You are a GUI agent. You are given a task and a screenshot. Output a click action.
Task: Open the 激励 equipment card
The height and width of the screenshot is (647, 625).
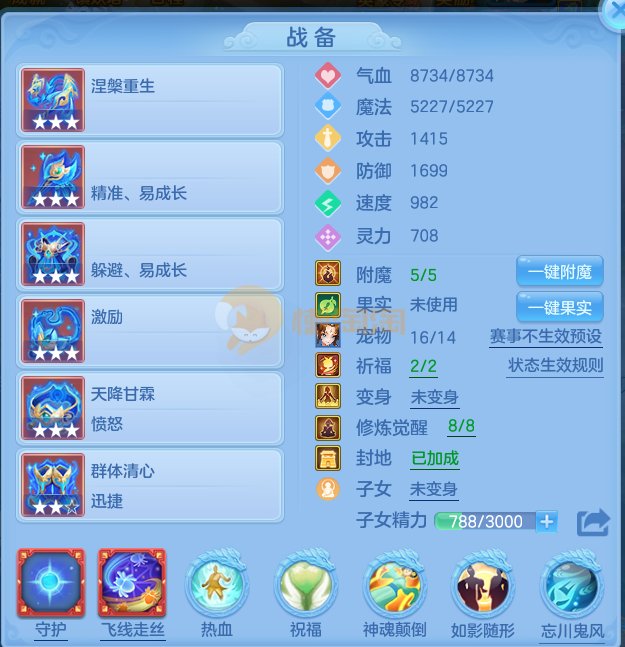coord(151,331)
